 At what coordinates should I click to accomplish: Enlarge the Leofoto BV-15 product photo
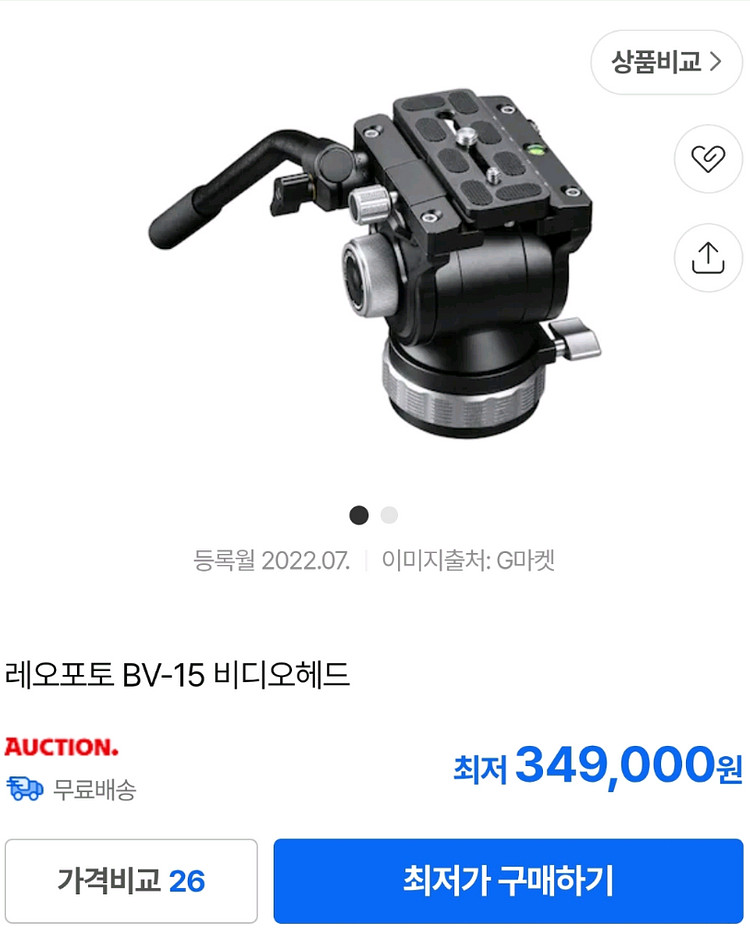[375, 265]
